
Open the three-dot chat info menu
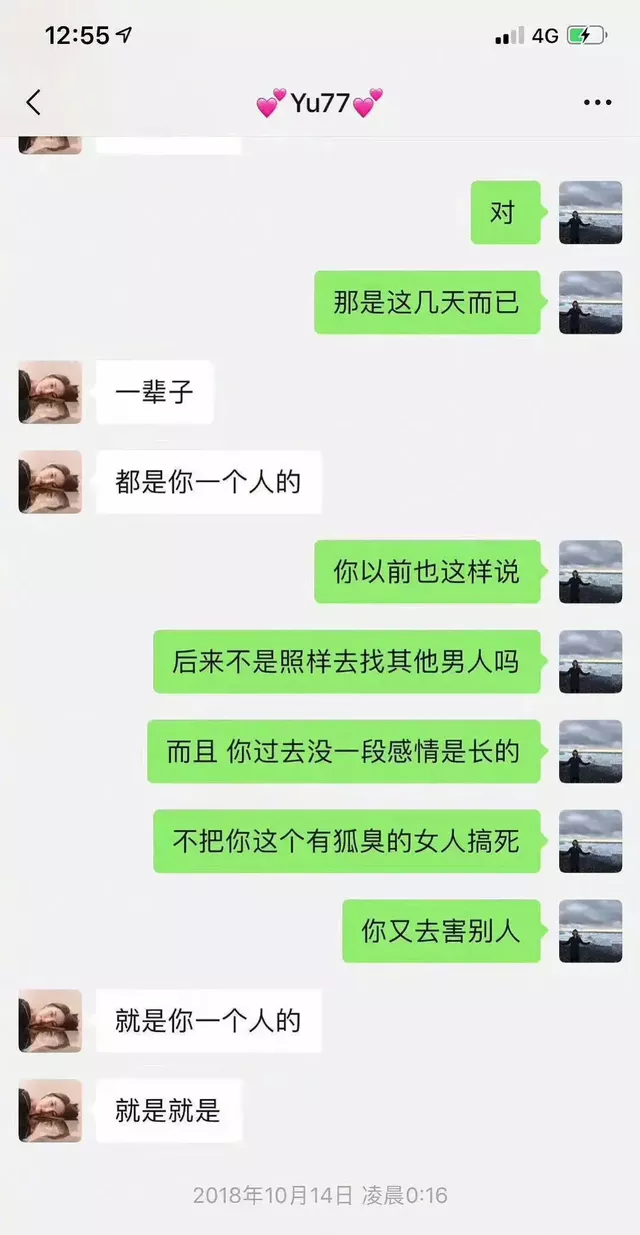[x=597, y=103]
